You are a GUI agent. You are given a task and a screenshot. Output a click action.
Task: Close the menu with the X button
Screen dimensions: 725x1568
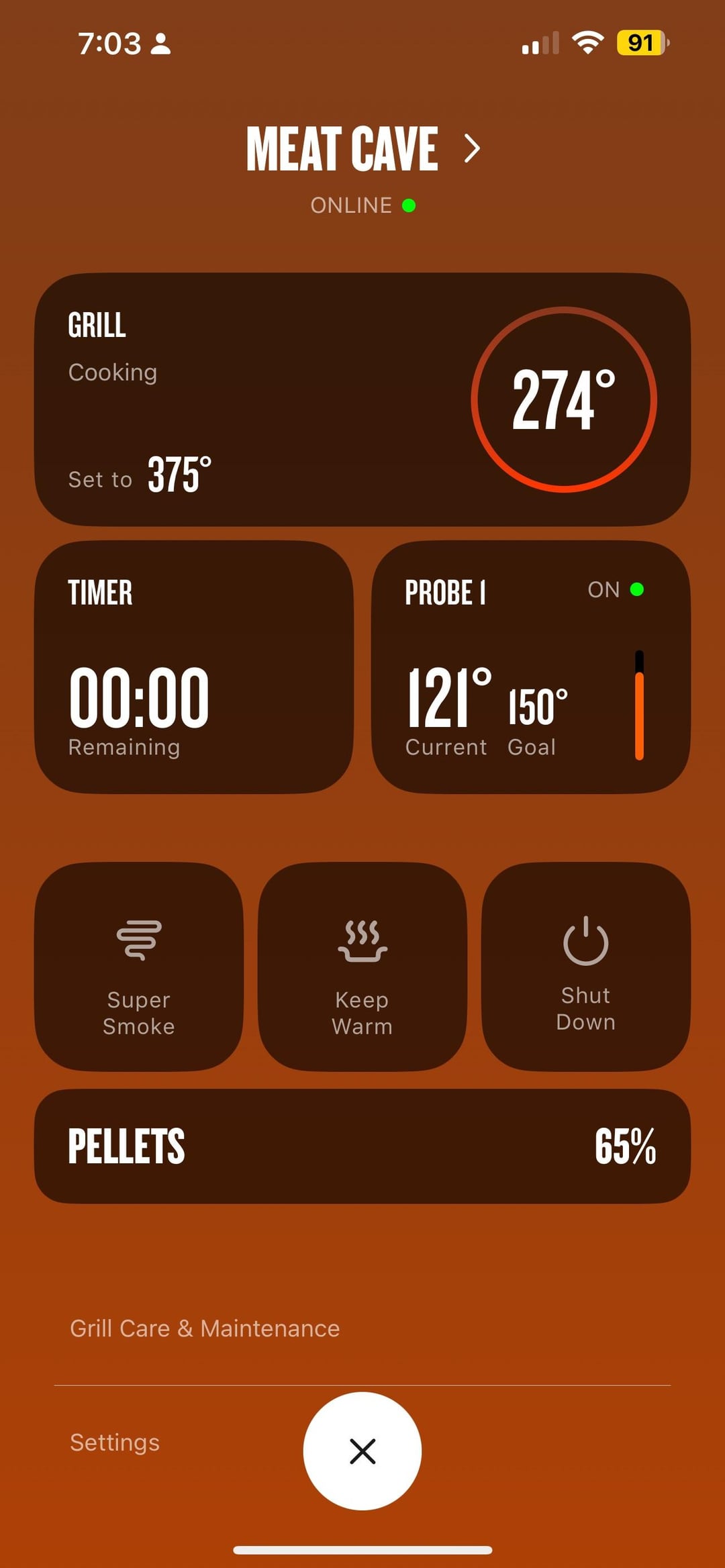pos(362,1451)
